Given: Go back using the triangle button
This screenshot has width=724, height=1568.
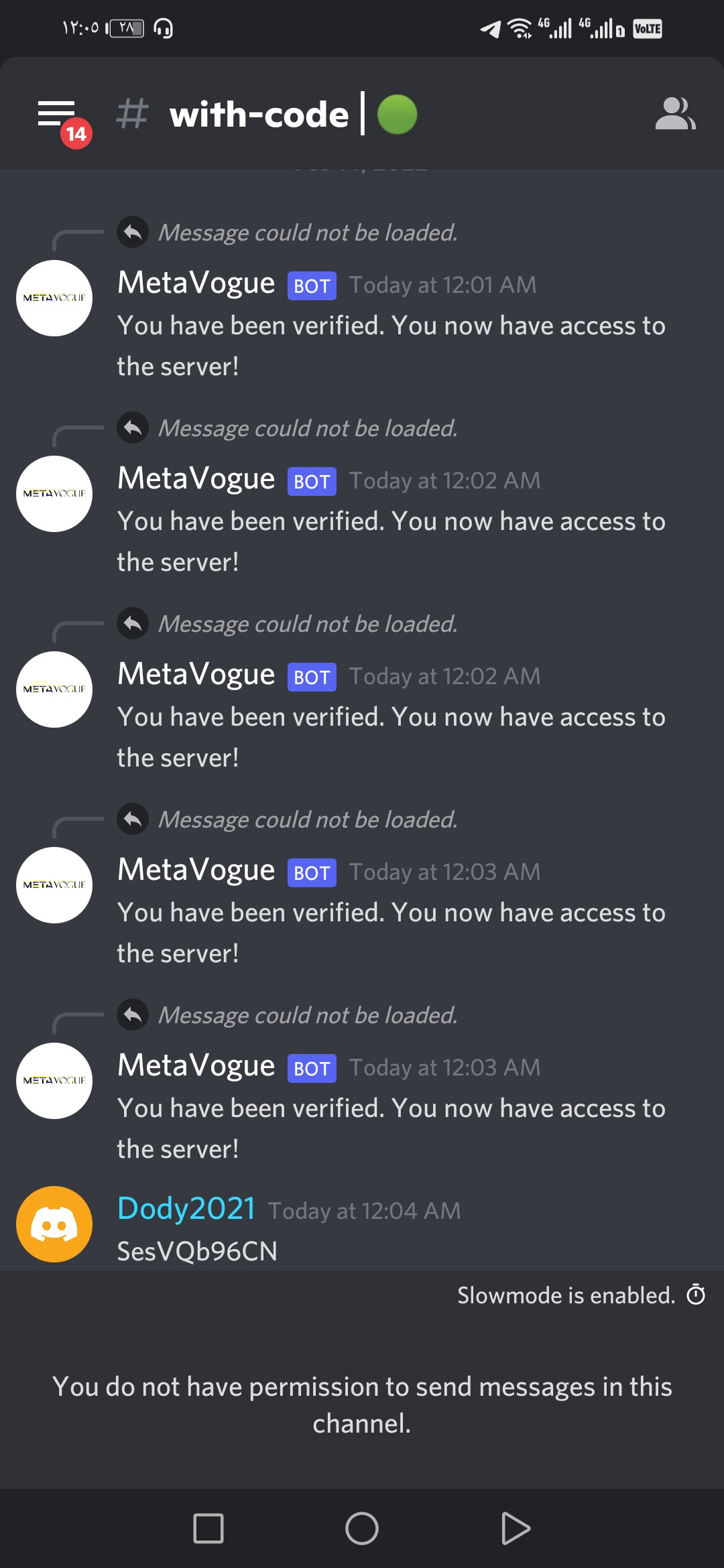Looking at the screenshot, I should [516, 1528].
